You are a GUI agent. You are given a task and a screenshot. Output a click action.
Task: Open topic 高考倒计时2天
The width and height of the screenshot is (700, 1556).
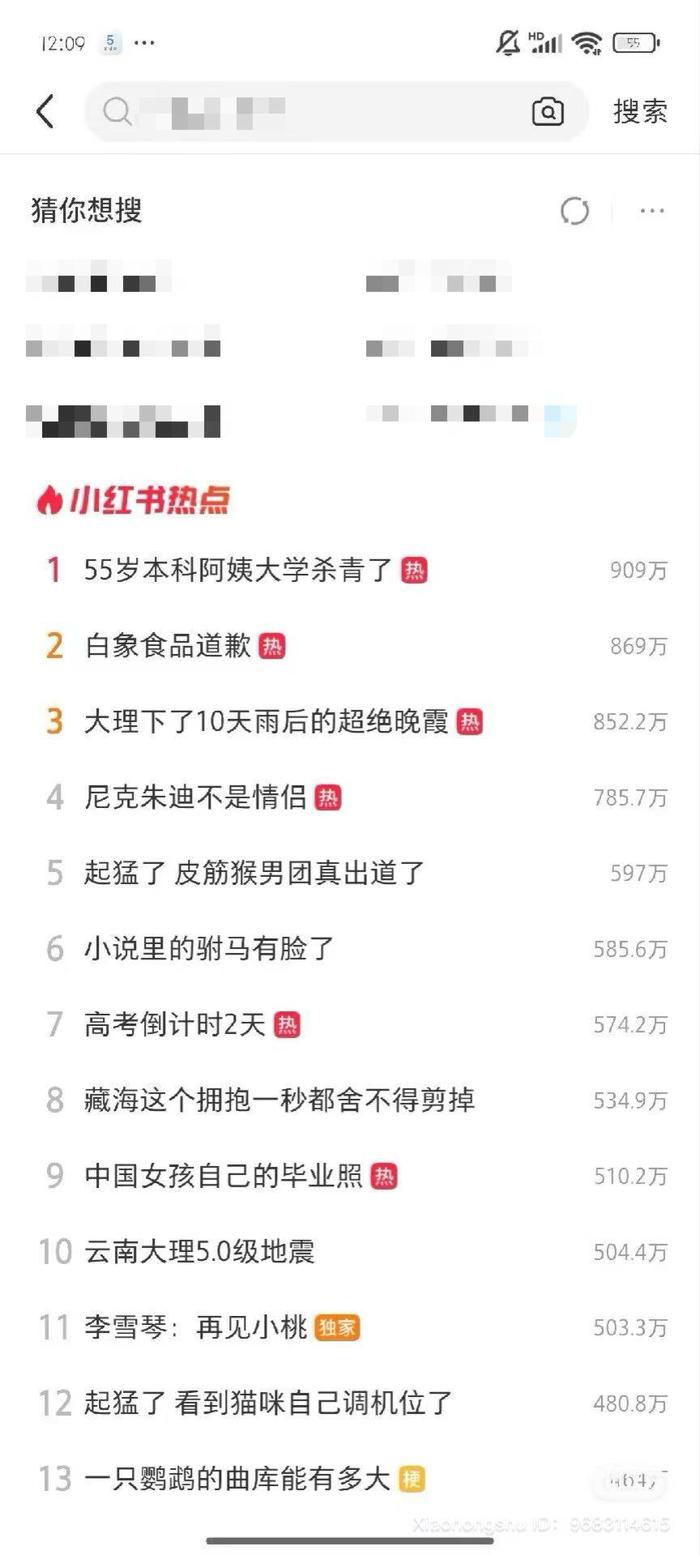click(175, 1025)
